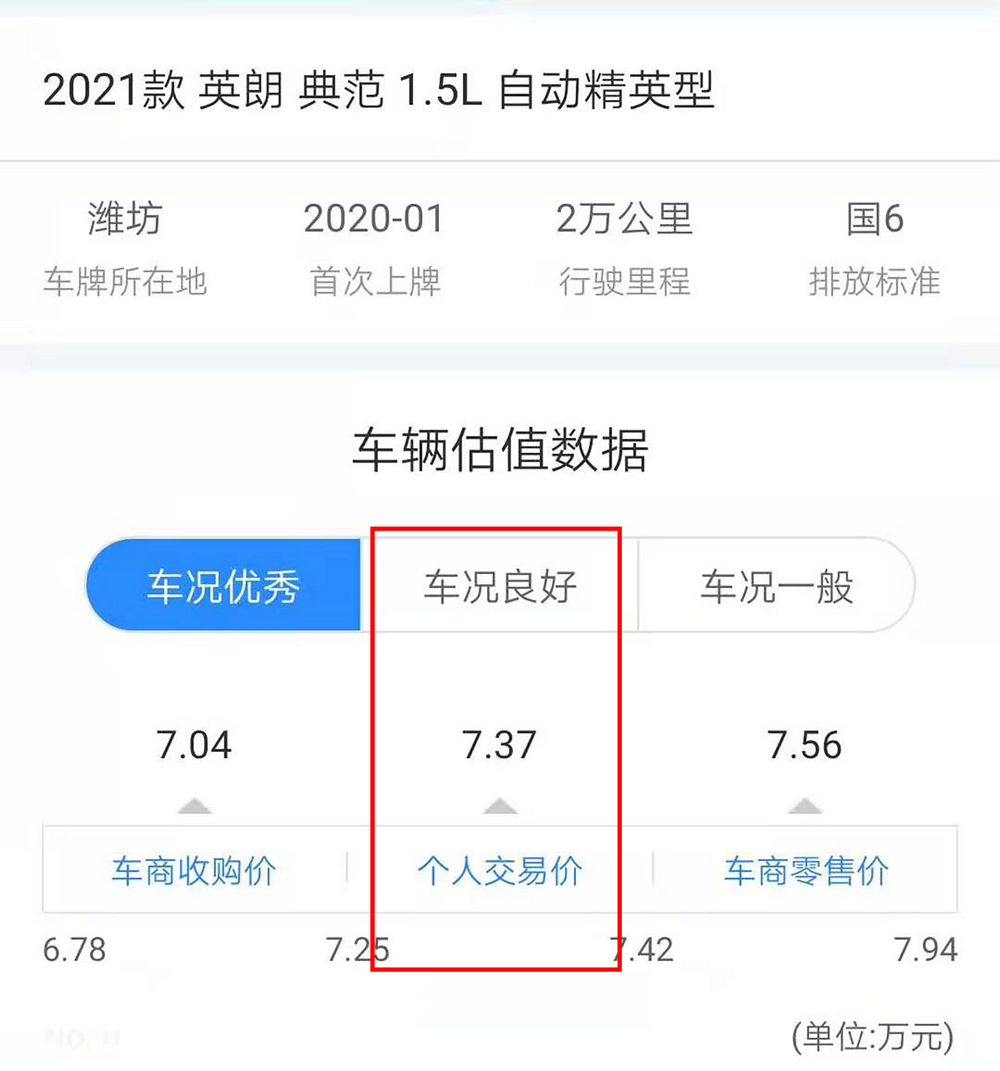Screen dimensions: 1000x1071
Task: Switch to the 车况良好 condition tab
Action: tap(498, 586)
